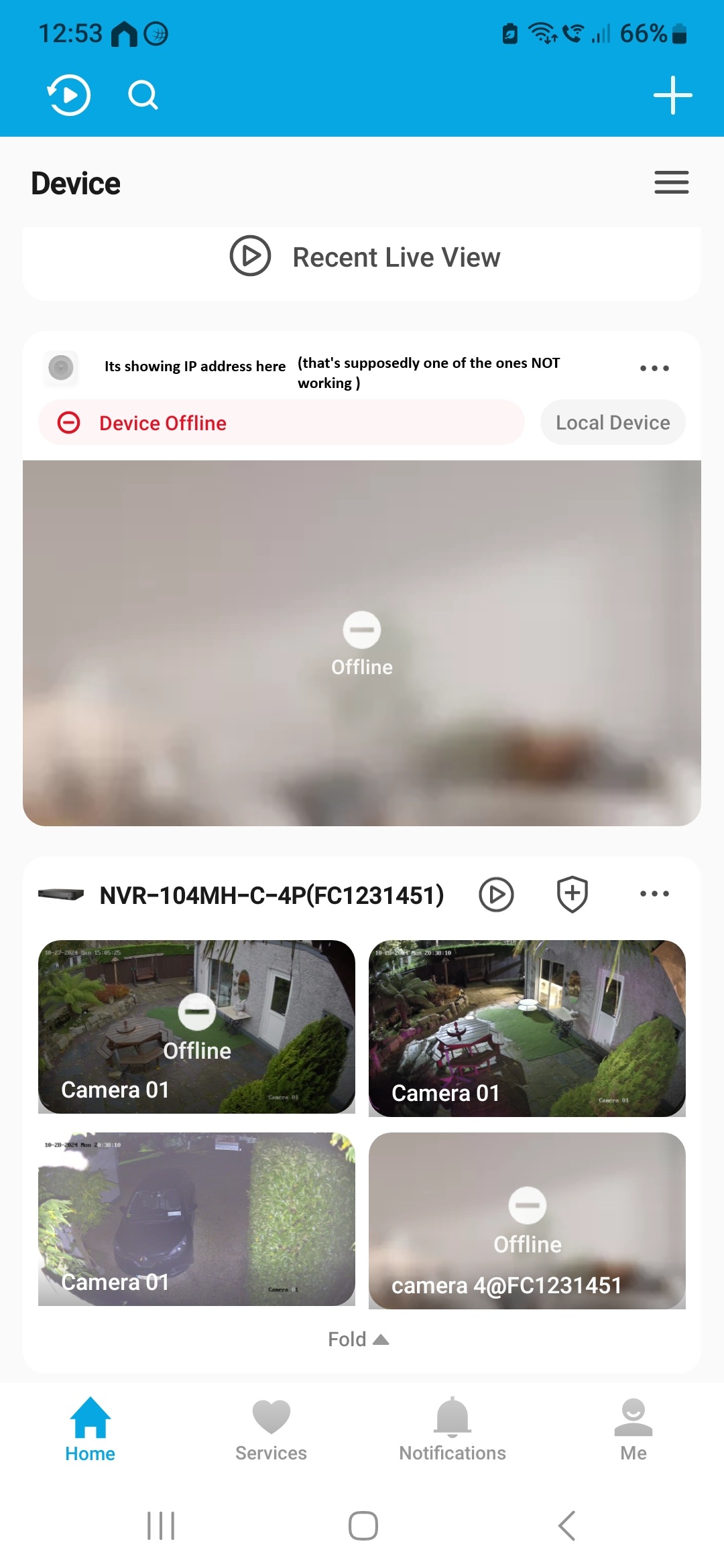Fold the NVR camera list
The height and width of the screenshot is (1568, 724).
[358, 1339]
